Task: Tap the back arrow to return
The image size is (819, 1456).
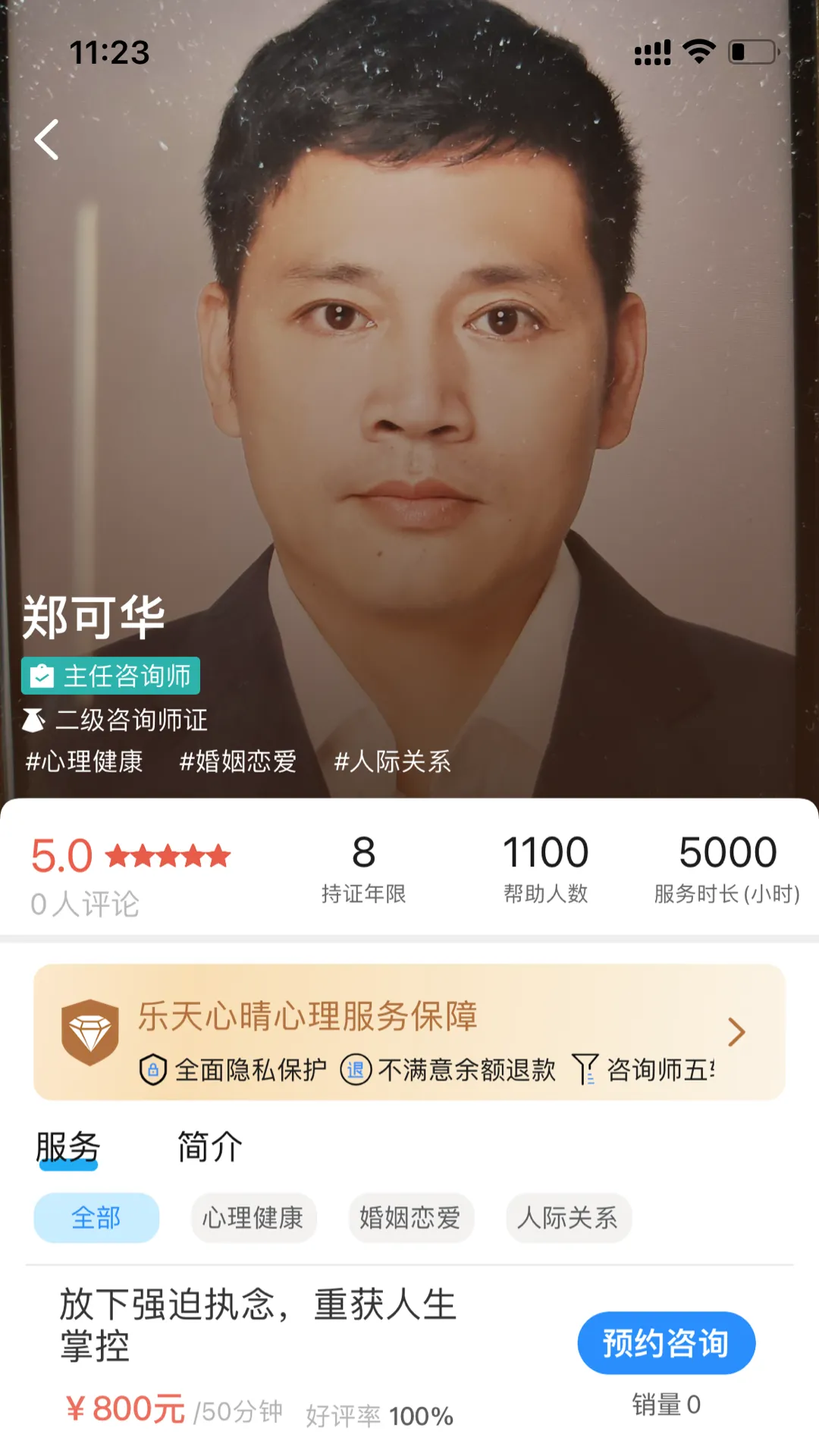Action: tap(47, 140)
